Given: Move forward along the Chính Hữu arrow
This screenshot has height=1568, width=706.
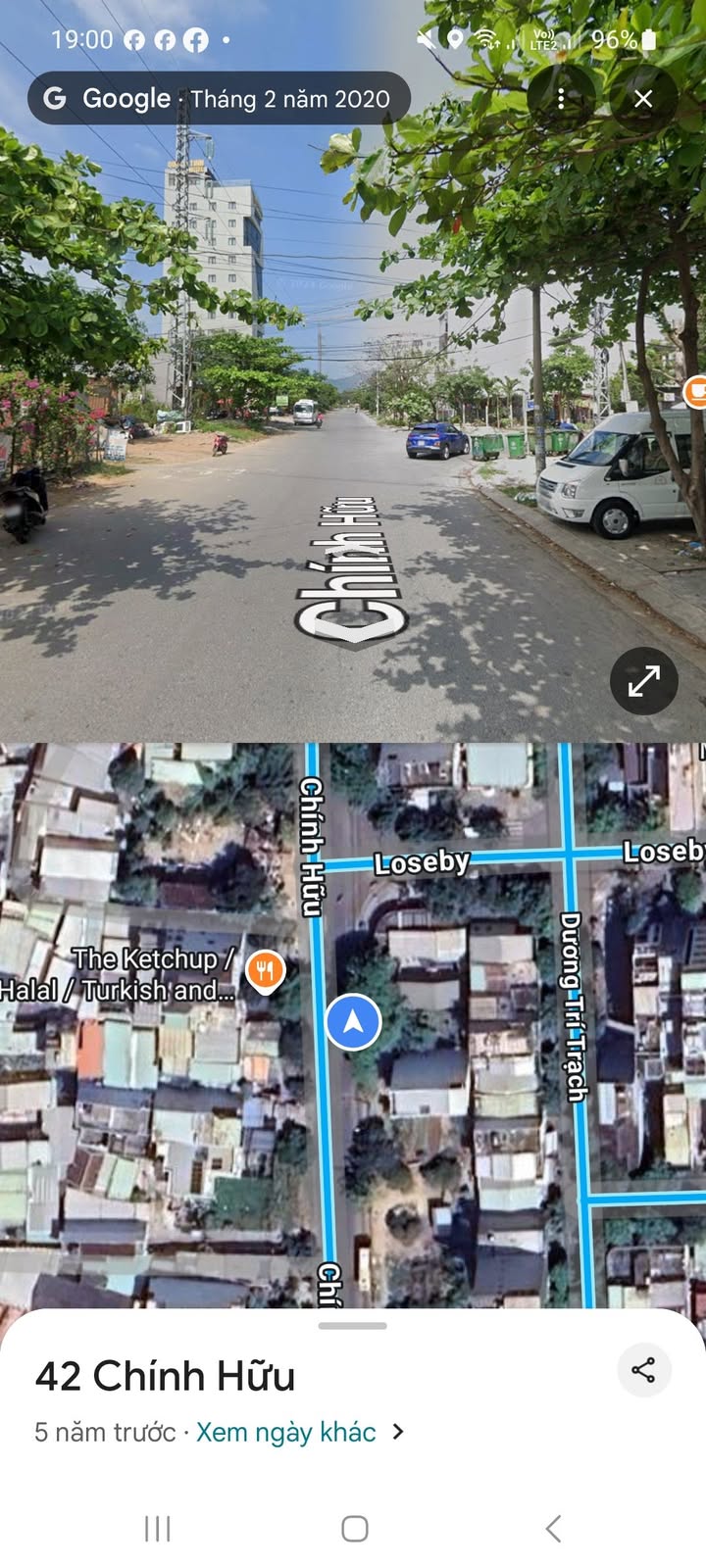Looking at the screenshot, I should pyautogui.click(x=353, y=632).
